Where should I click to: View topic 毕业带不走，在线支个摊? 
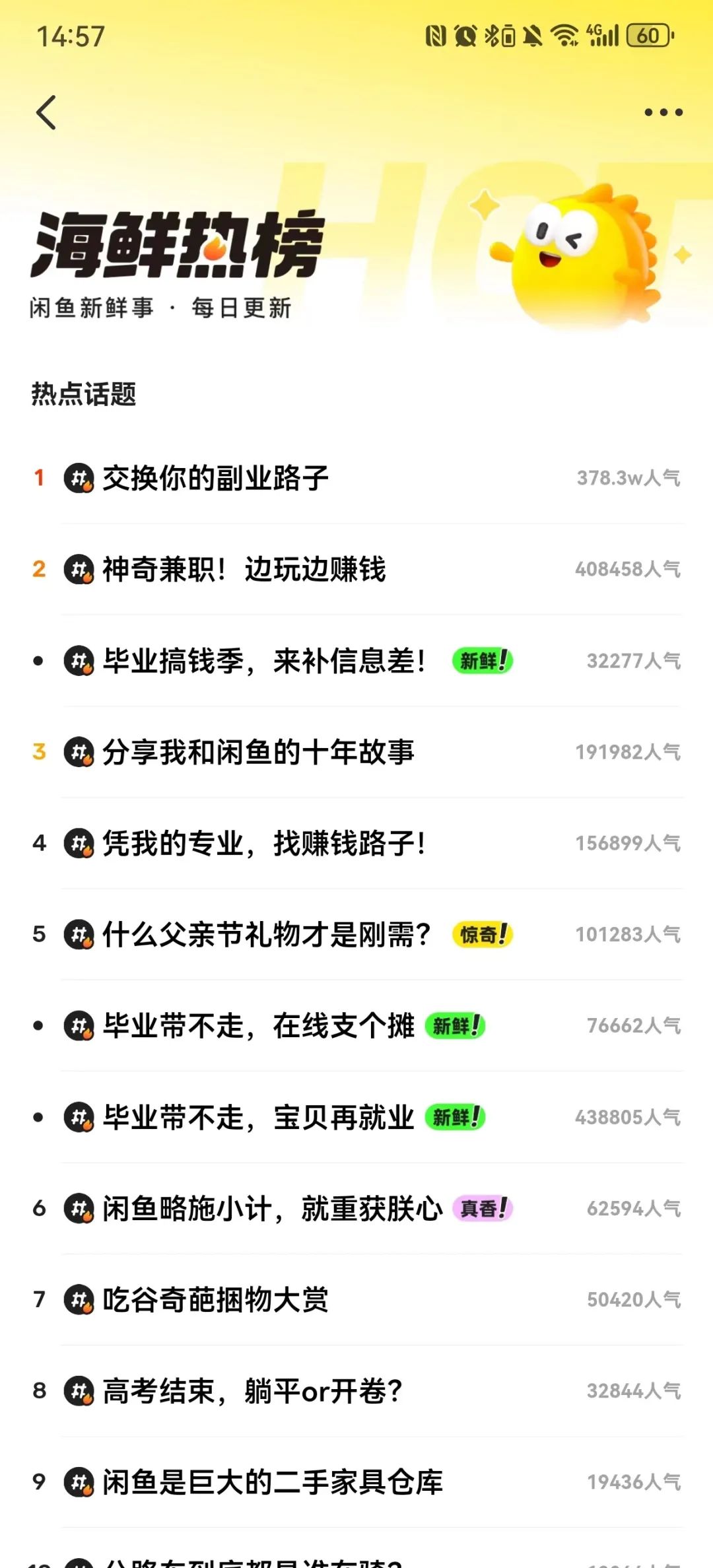(258, 1025)
